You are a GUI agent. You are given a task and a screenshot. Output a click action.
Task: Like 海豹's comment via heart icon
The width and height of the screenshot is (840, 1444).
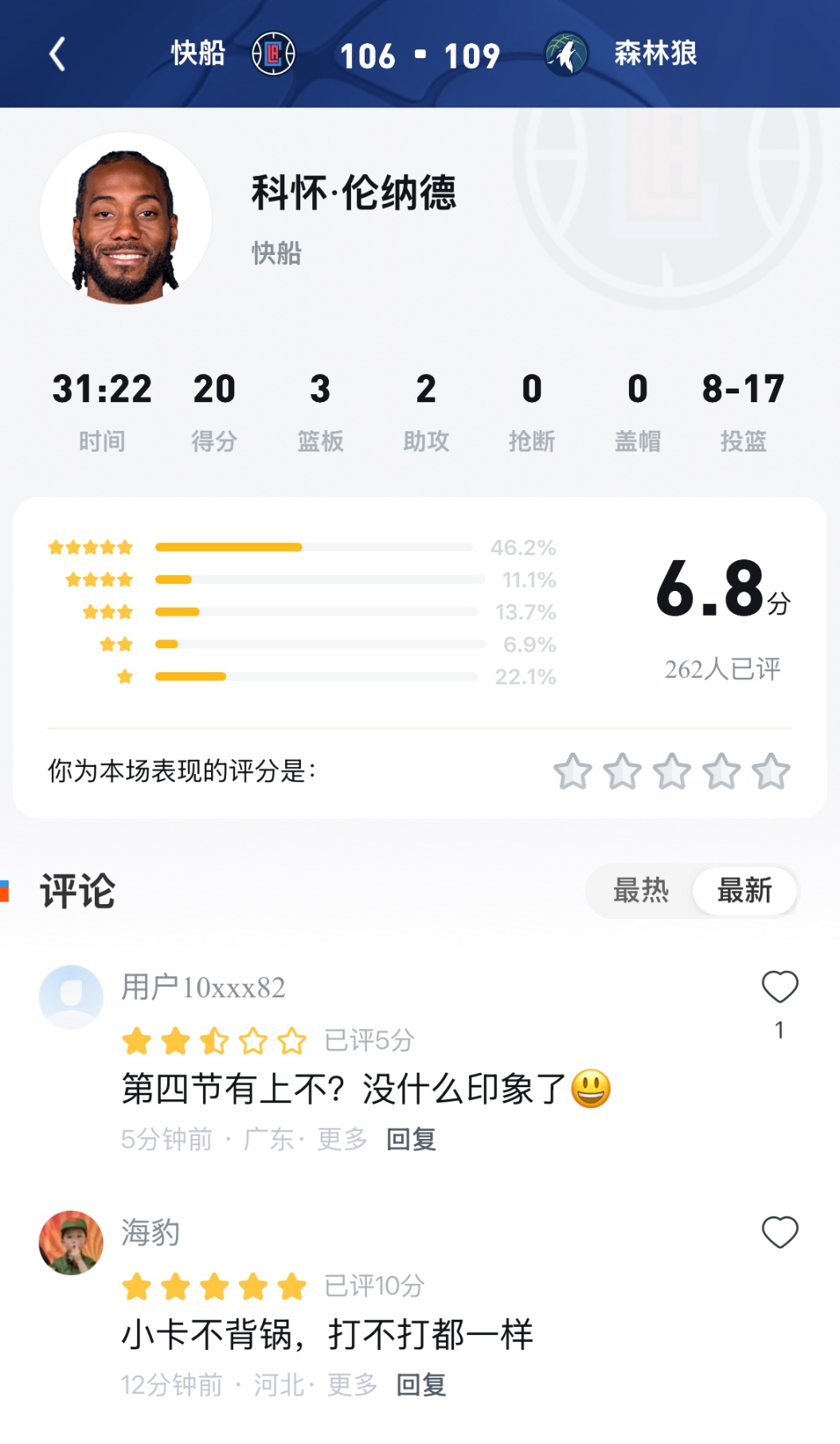click(x=781, y=1232)
